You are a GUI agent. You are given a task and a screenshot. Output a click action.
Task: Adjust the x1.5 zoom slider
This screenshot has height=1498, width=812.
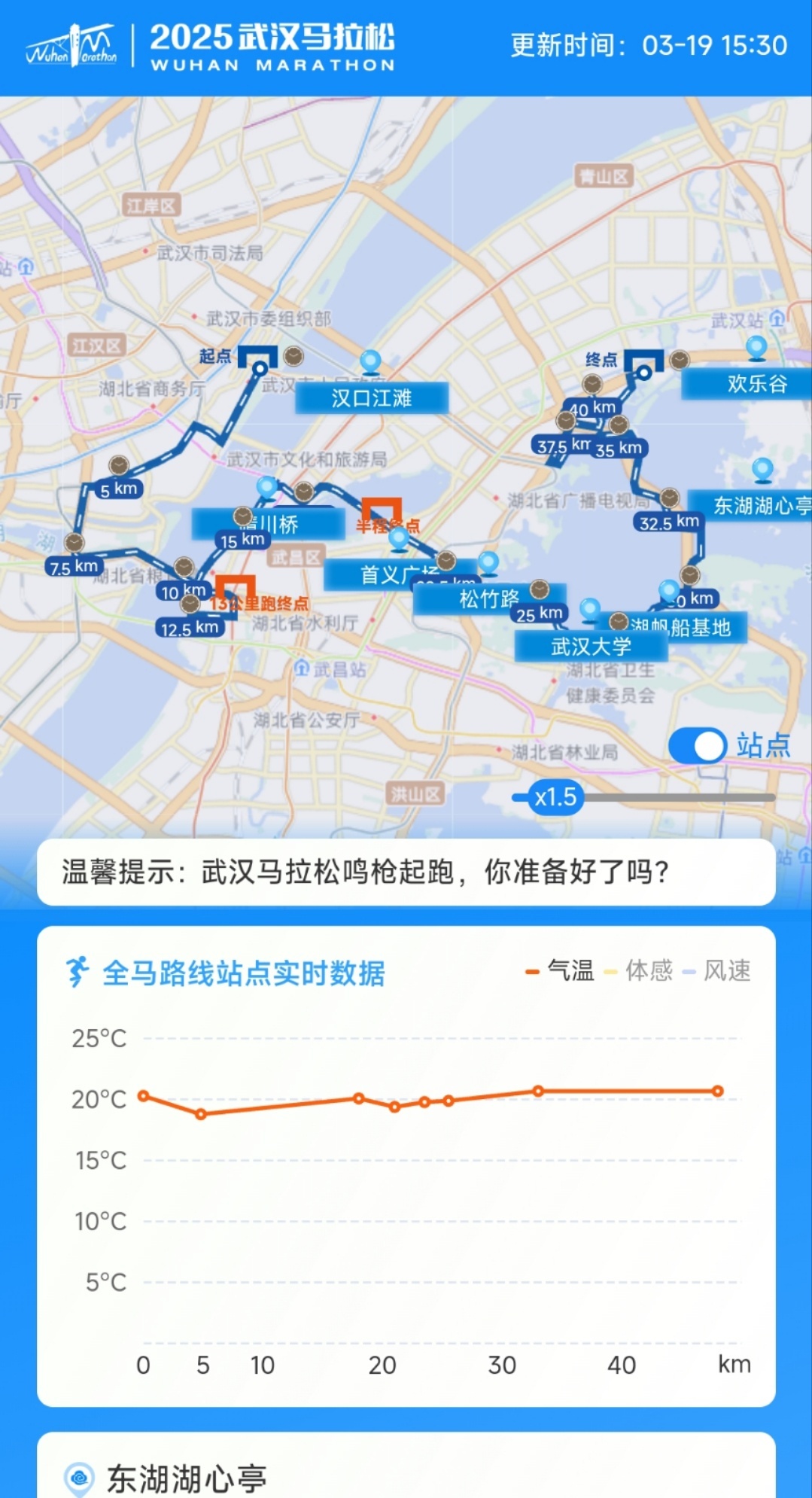(555, 797)
